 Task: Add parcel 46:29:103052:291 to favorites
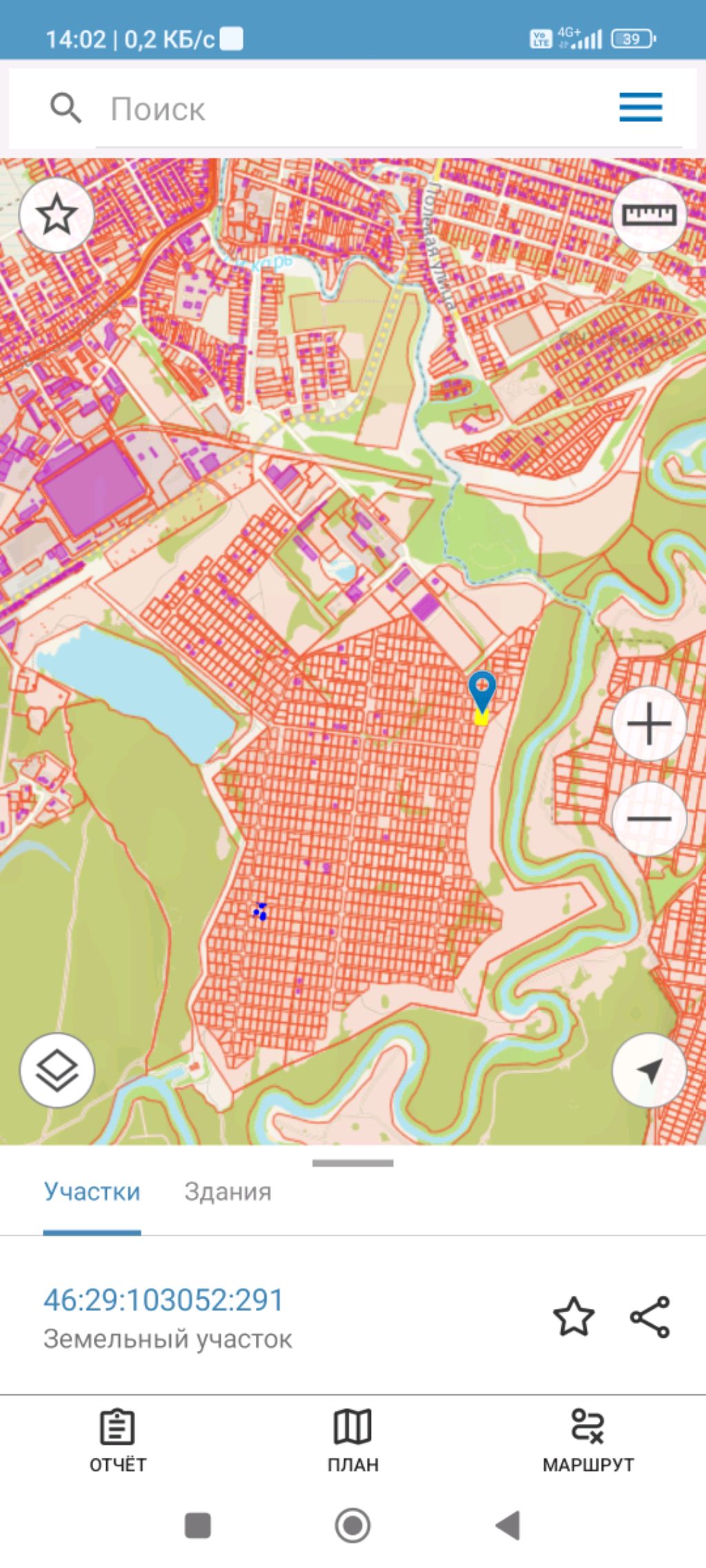(574, 1316)
